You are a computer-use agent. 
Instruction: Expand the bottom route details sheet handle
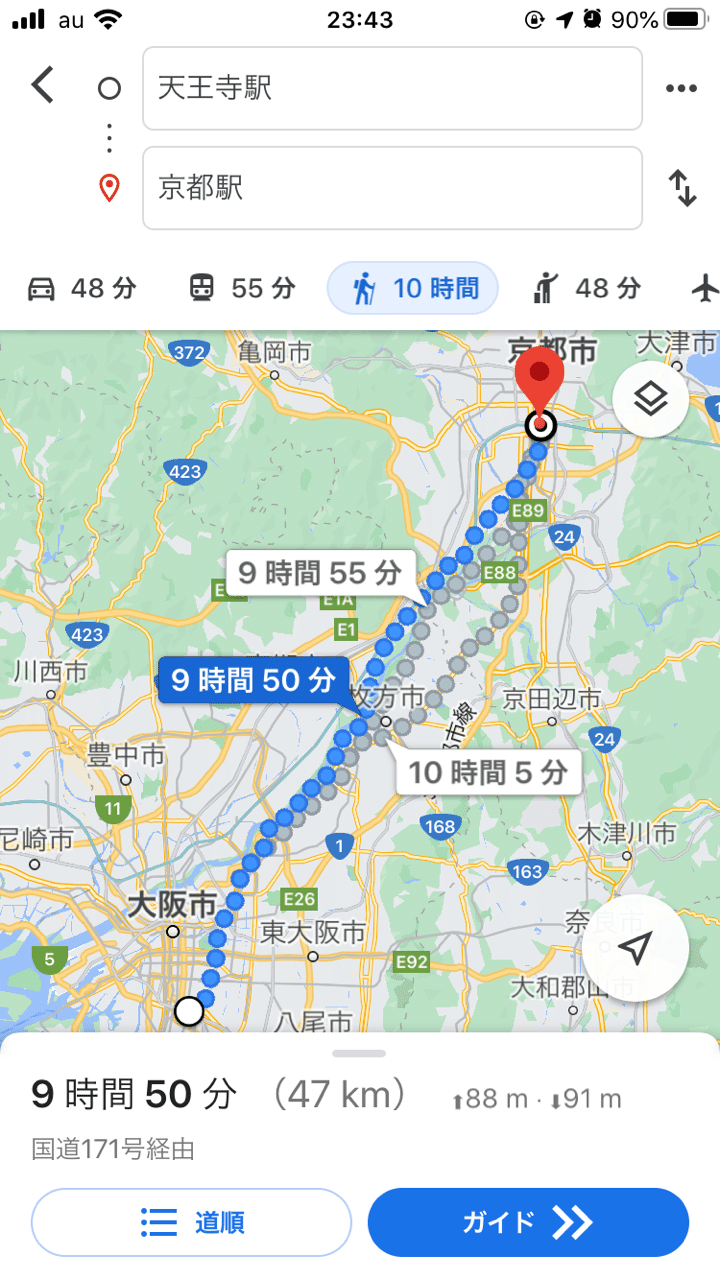coord(360,1053)
